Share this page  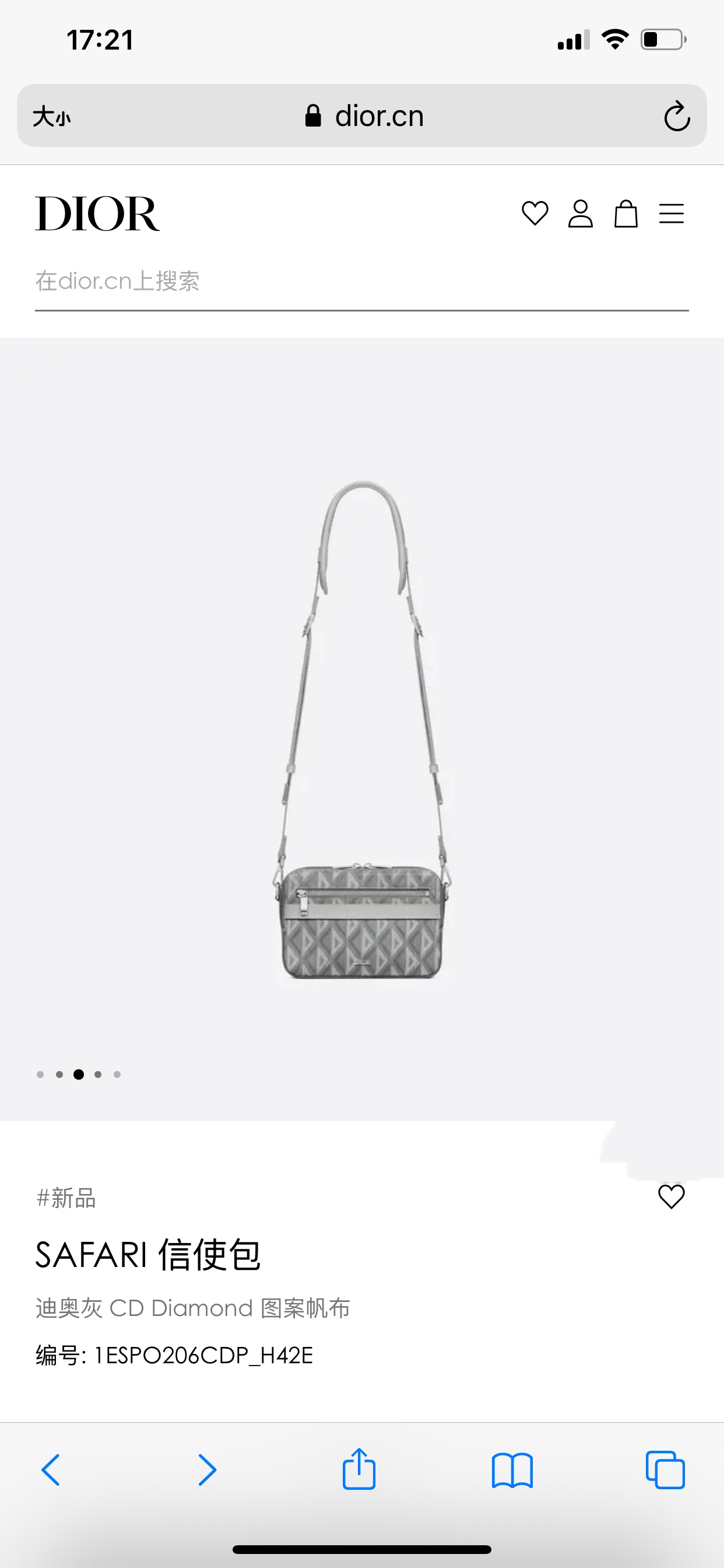pos(359,1469)
